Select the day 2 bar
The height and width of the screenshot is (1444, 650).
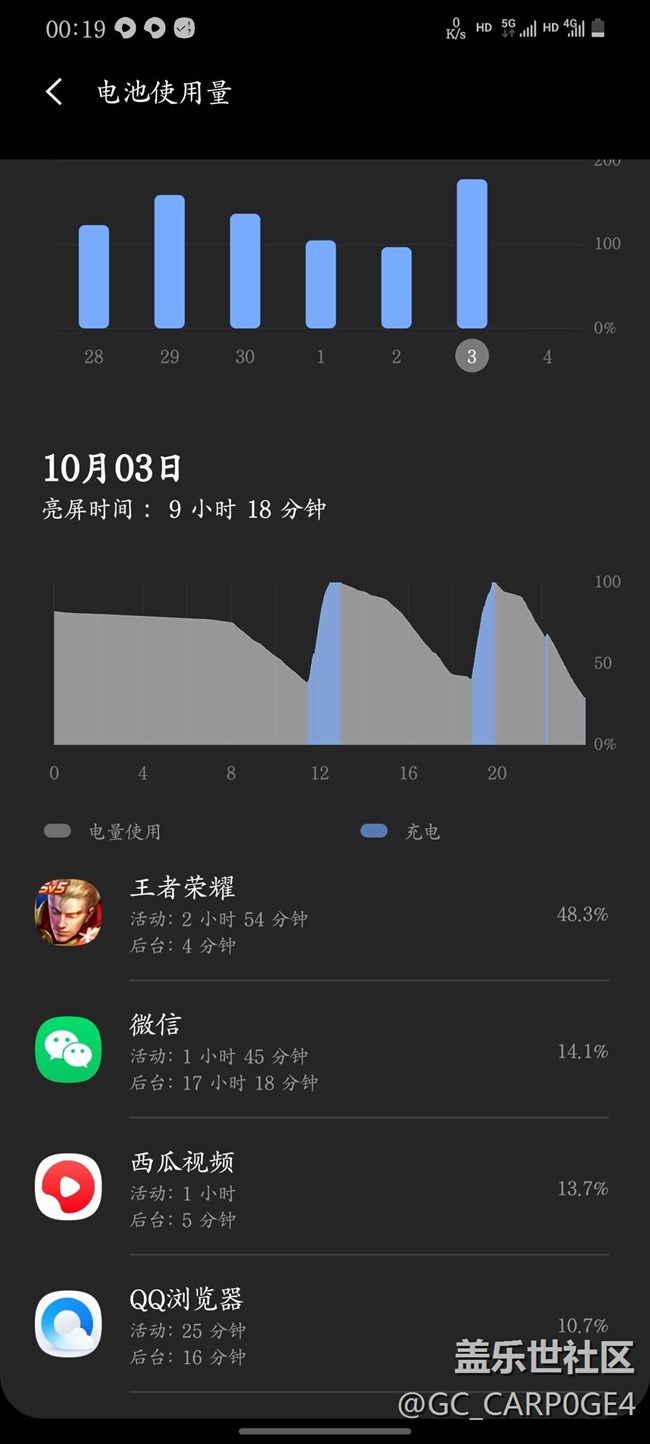[396, 288]
